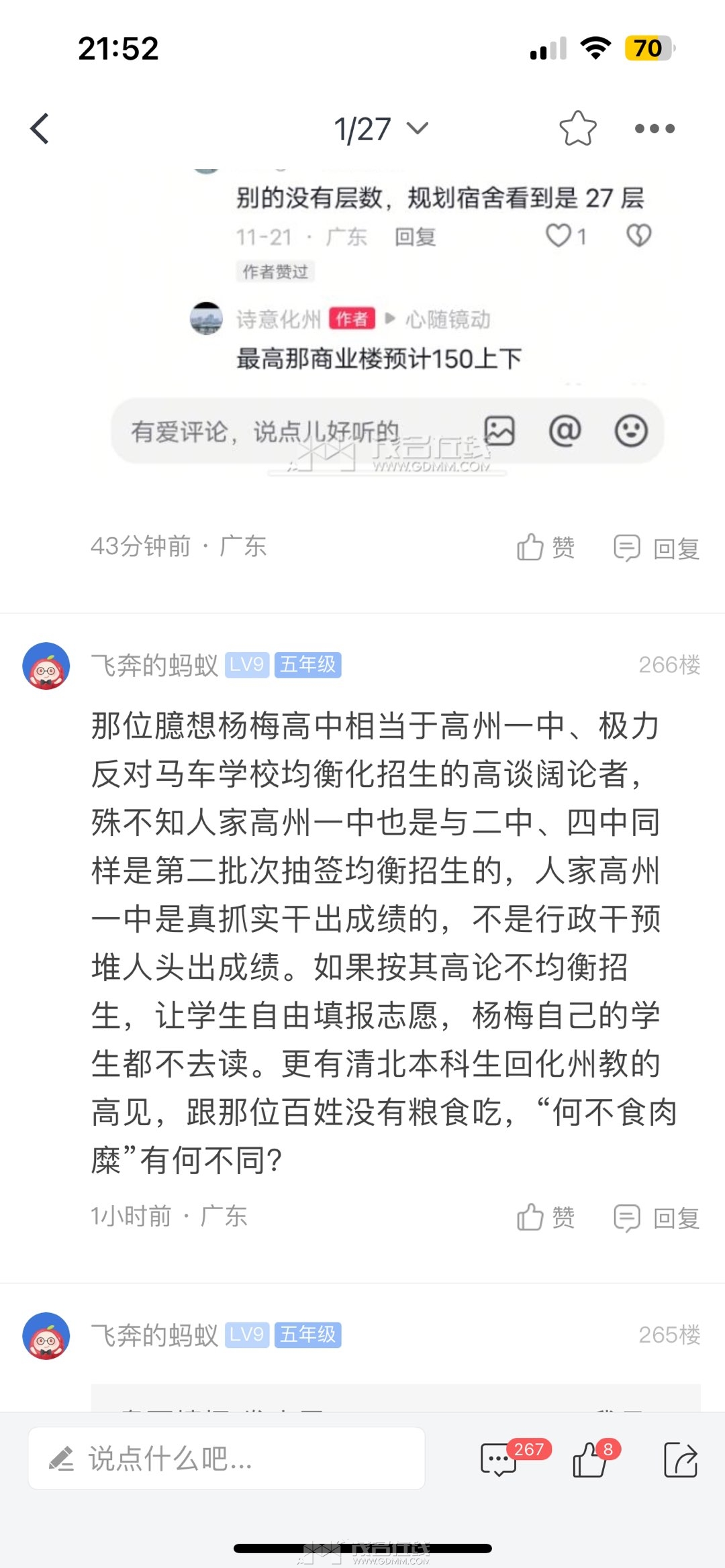Like the 266楼 post
The width and height of the screenshot is (725, 1568).
[545, 1217]
